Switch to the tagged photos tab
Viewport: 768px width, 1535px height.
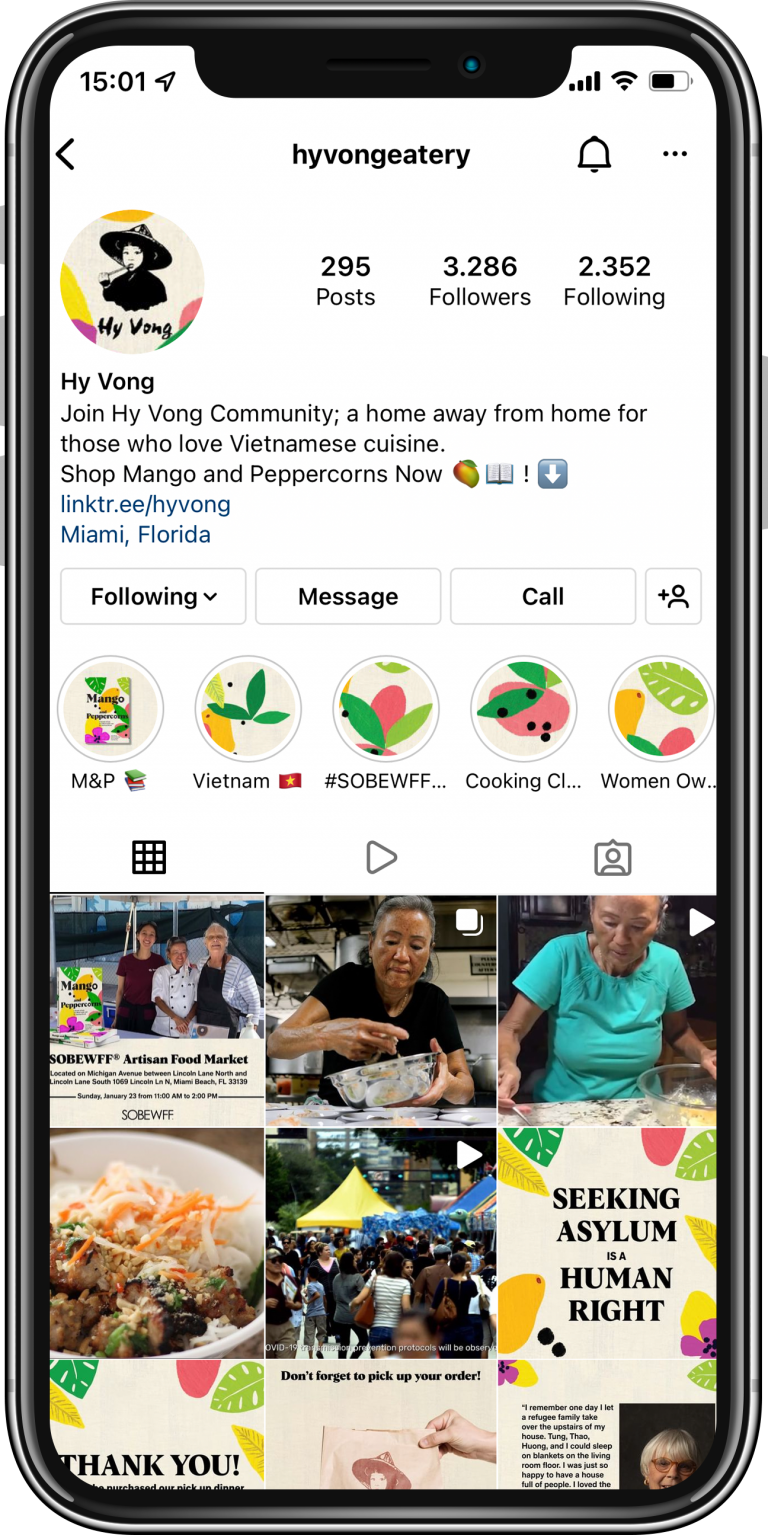pyautogui.click(x=612, y=857)
